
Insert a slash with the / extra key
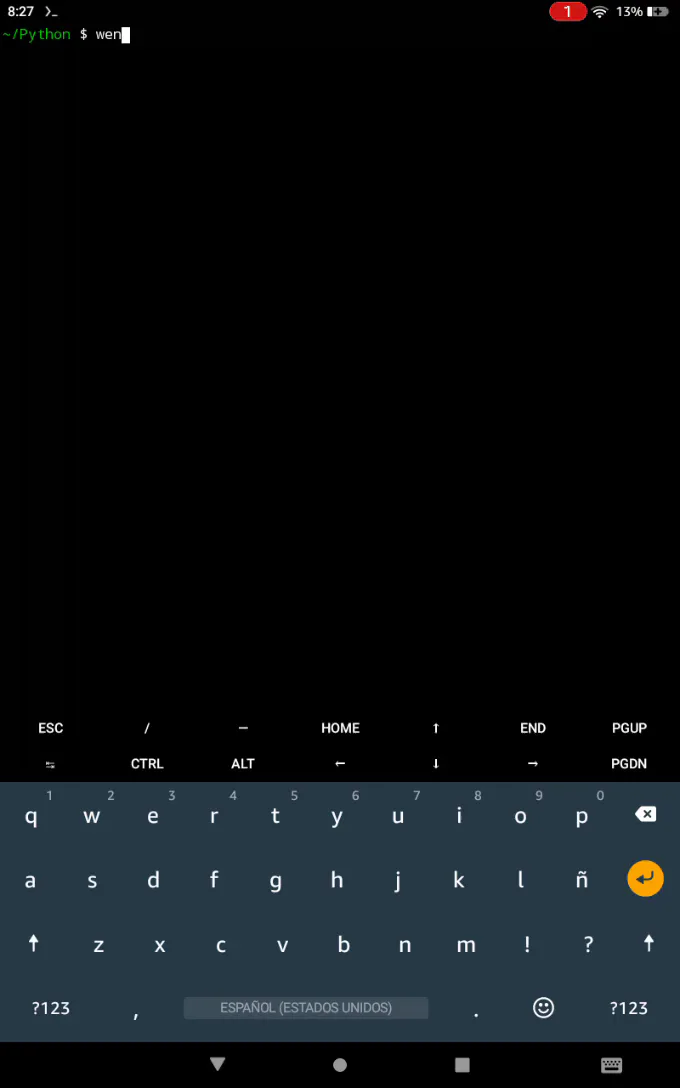(147, 728)
